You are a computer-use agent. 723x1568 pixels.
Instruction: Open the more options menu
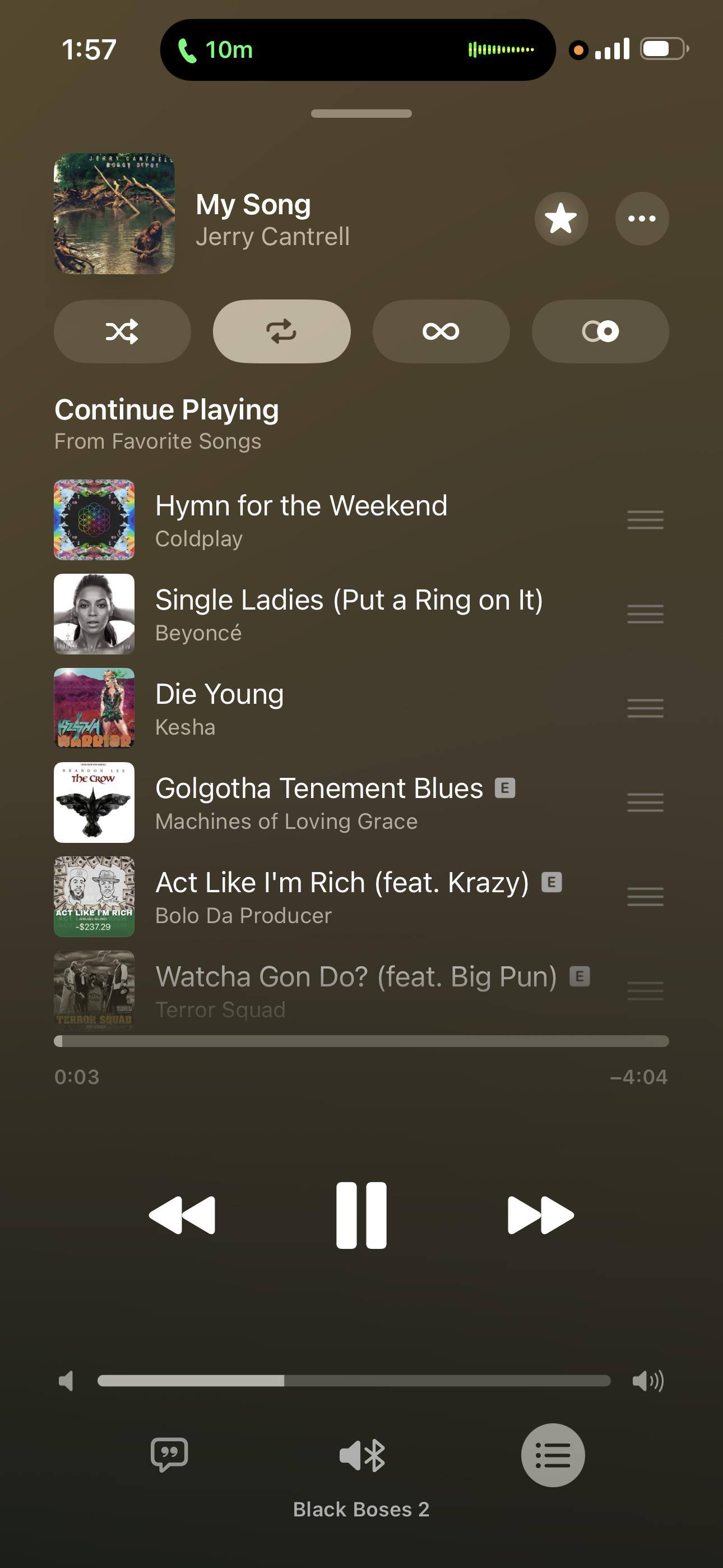coord(641,219)
